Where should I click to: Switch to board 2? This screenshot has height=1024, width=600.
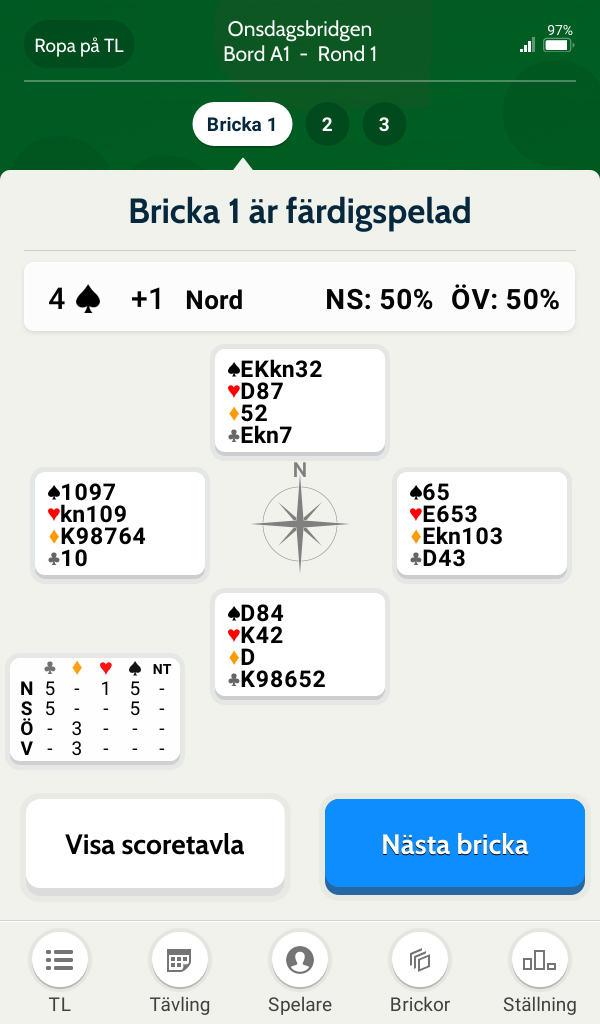point(327,124)
